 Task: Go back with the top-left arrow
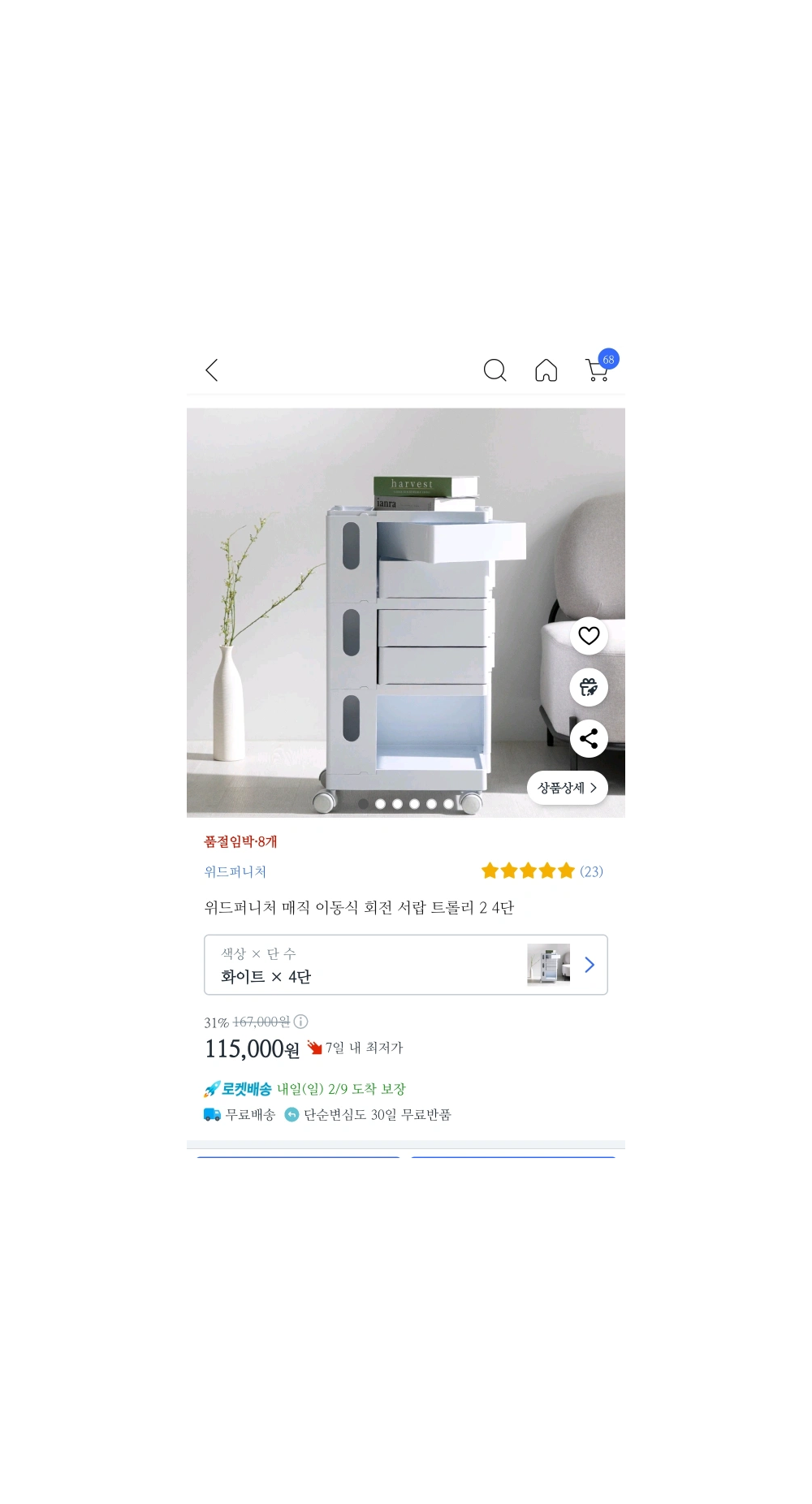click(212, 371)
